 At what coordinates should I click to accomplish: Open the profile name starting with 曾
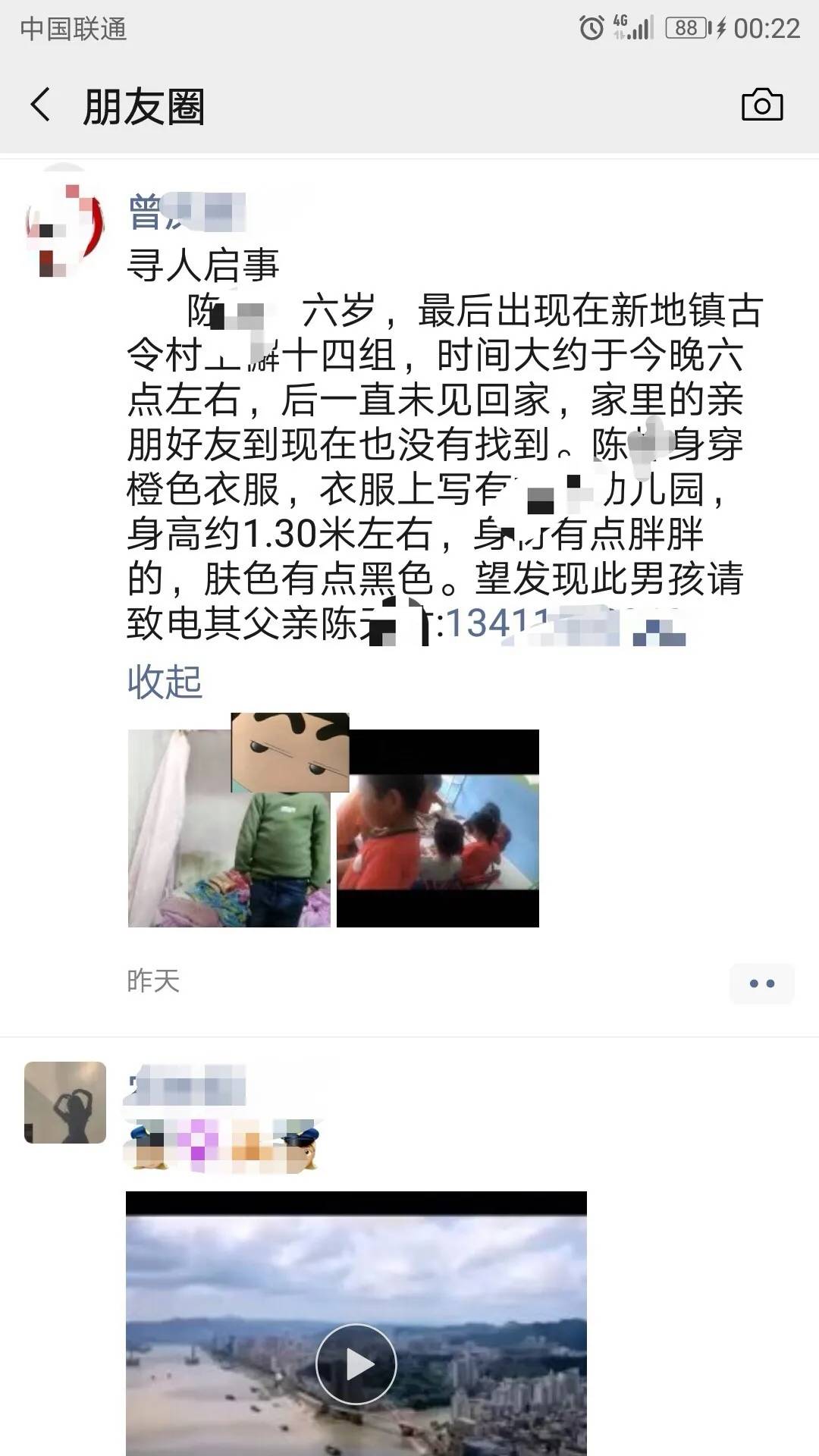coord(187,212)
